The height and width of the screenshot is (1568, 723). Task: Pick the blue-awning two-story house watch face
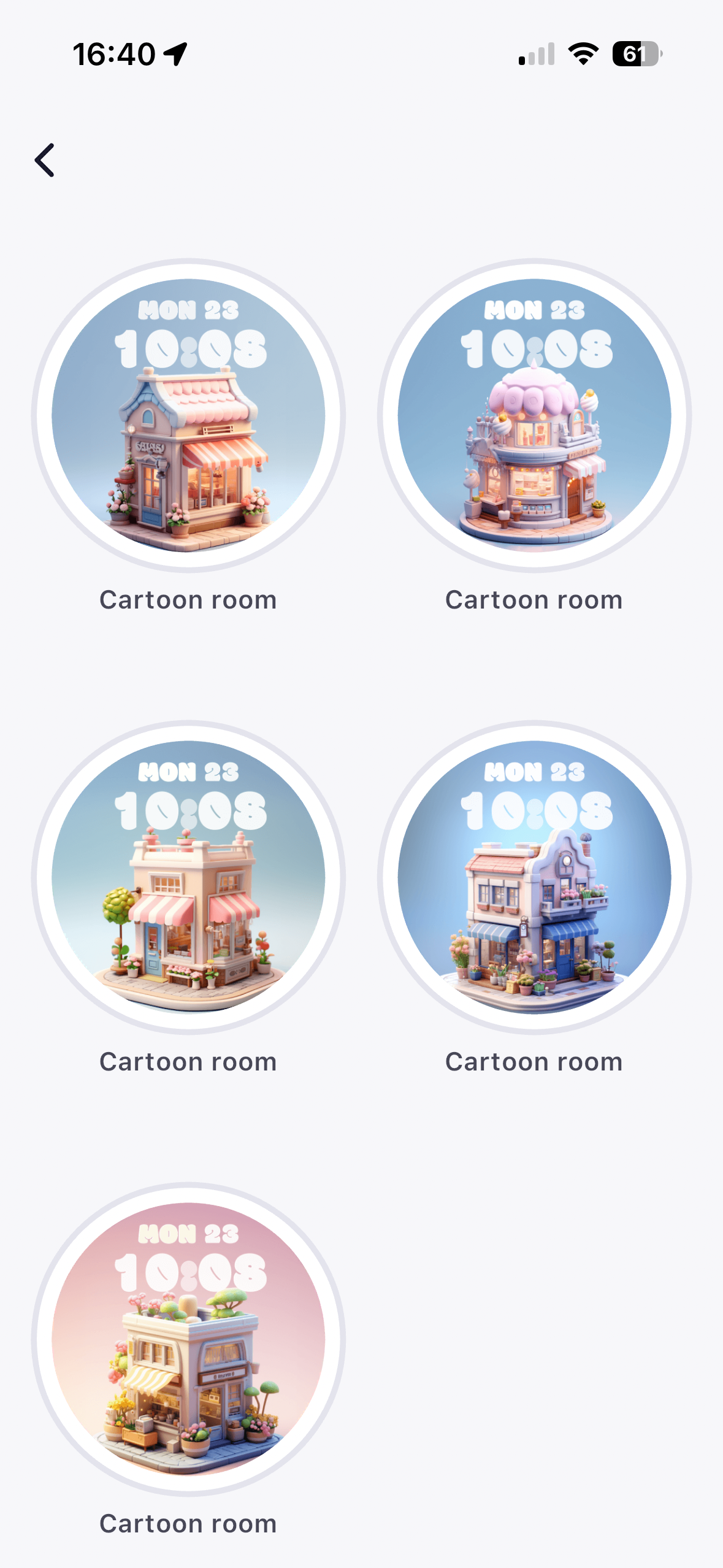(534, 878)
